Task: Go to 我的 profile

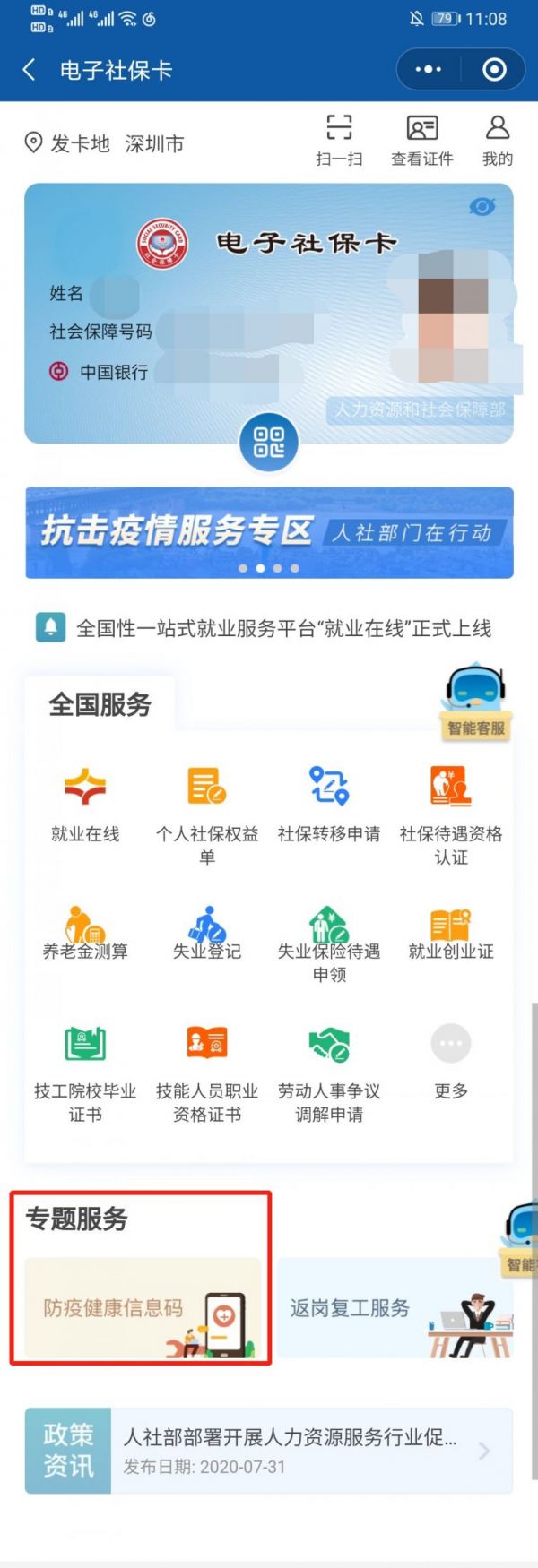Action: [x=497, y=140]
